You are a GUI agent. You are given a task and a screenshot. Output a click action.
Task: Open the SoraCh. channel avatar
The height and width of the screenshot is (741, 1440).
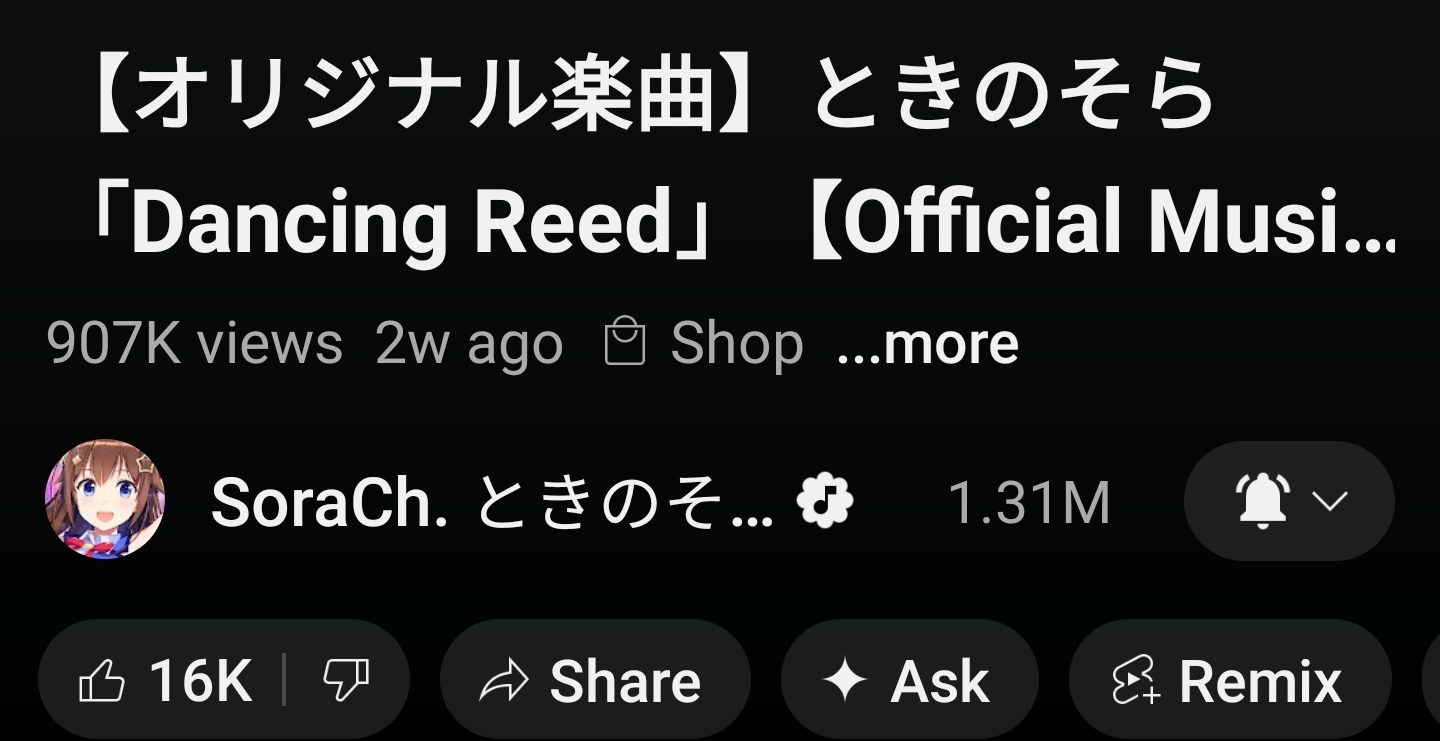[x=105, y=500]
